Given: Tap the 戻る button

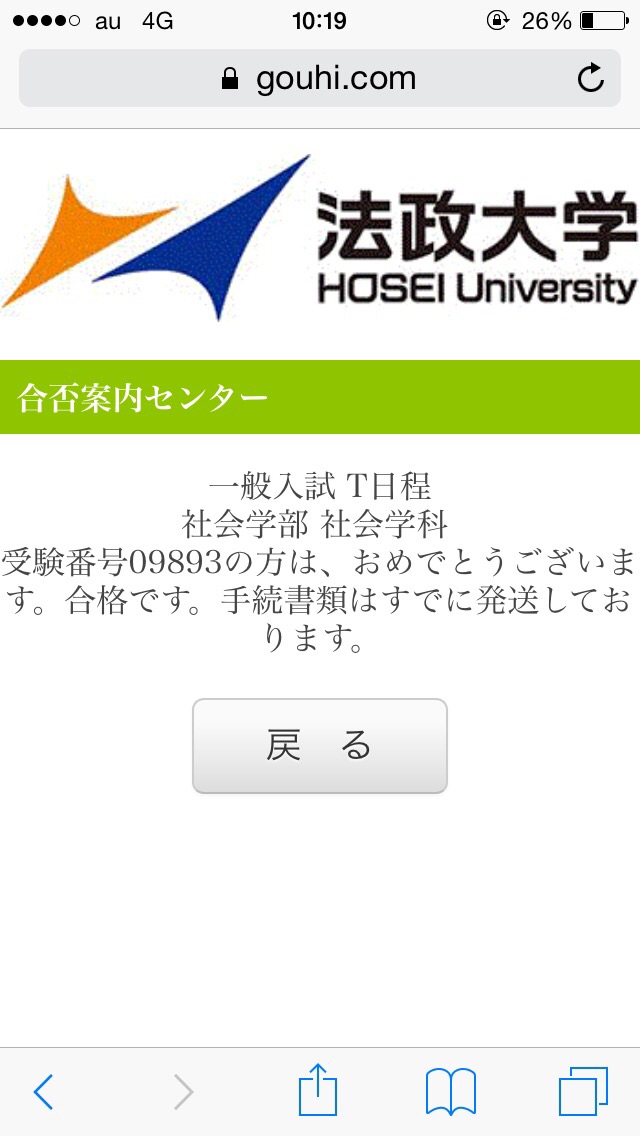Looking at the screenshot, I should tap(319, 746).
